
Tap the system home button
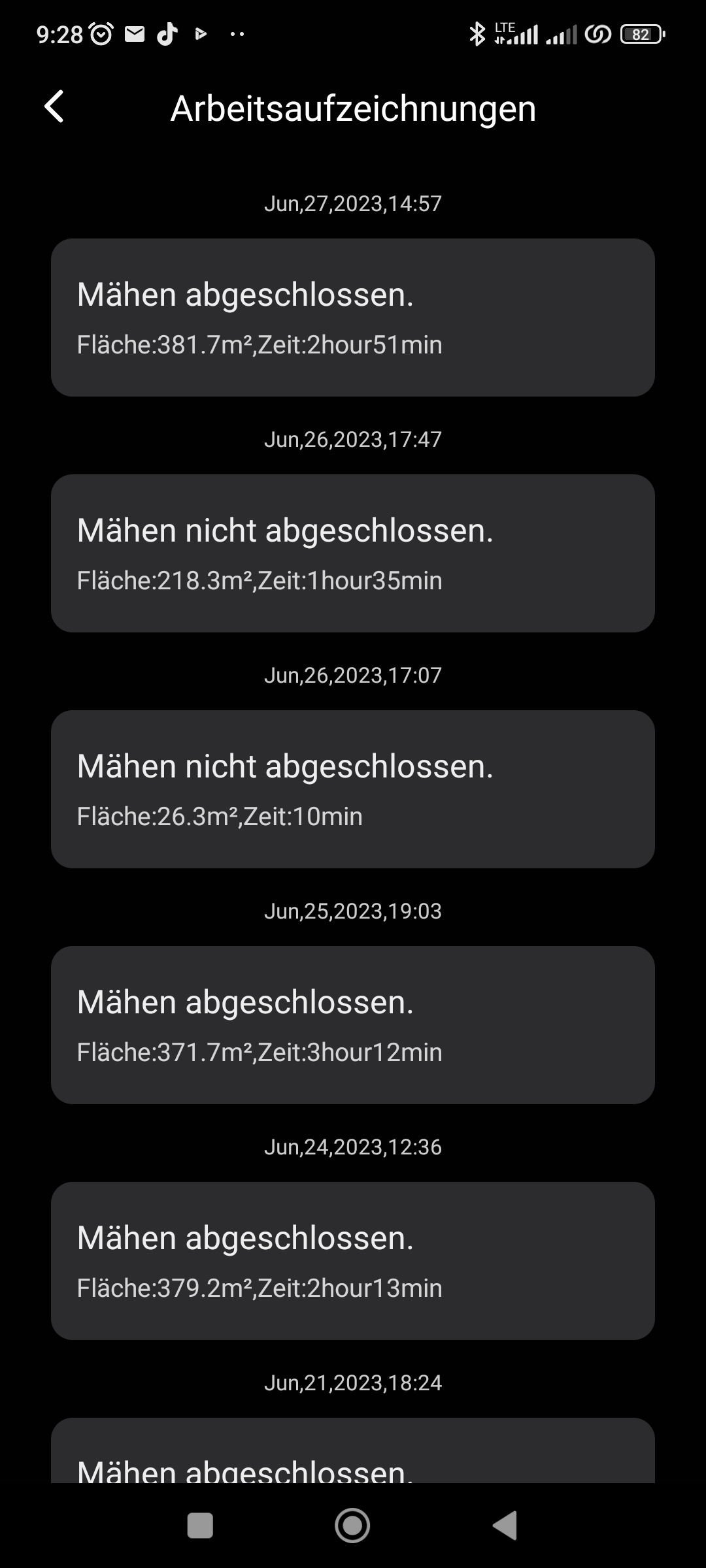pos(352,1526)
